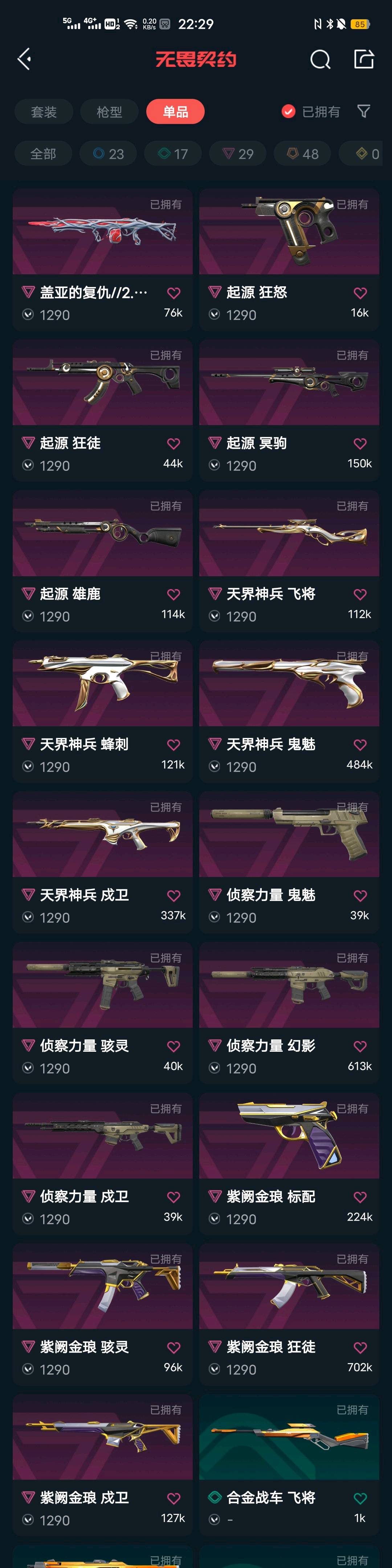Switch to the 枪型 tab
The height and width of the screenshot is (1568, 392).
coord(109,112)
